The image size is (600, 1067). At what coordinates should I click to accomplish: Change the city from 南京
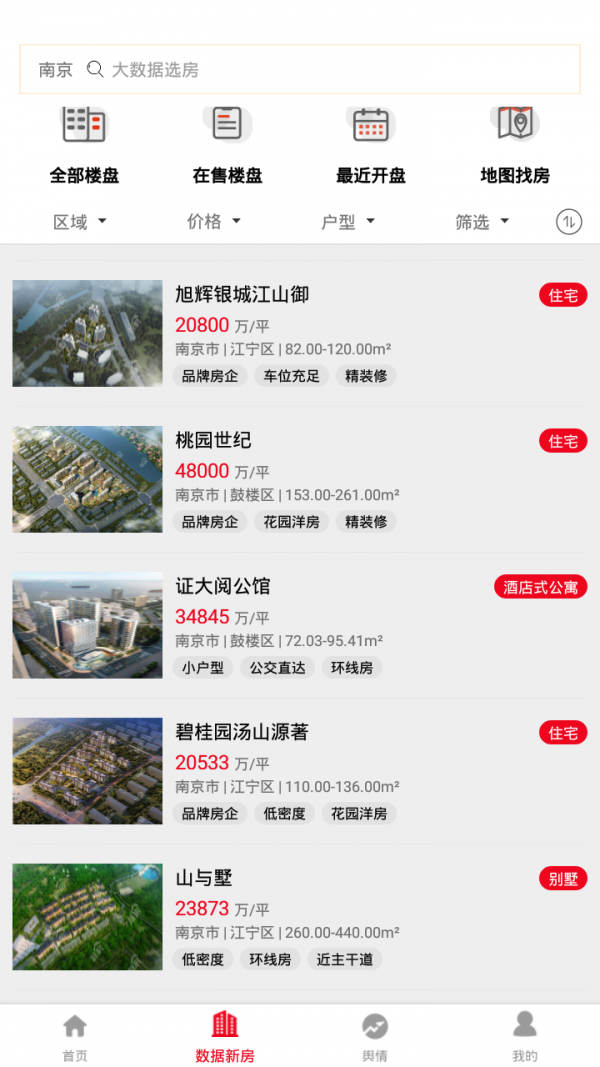point(56,69)
